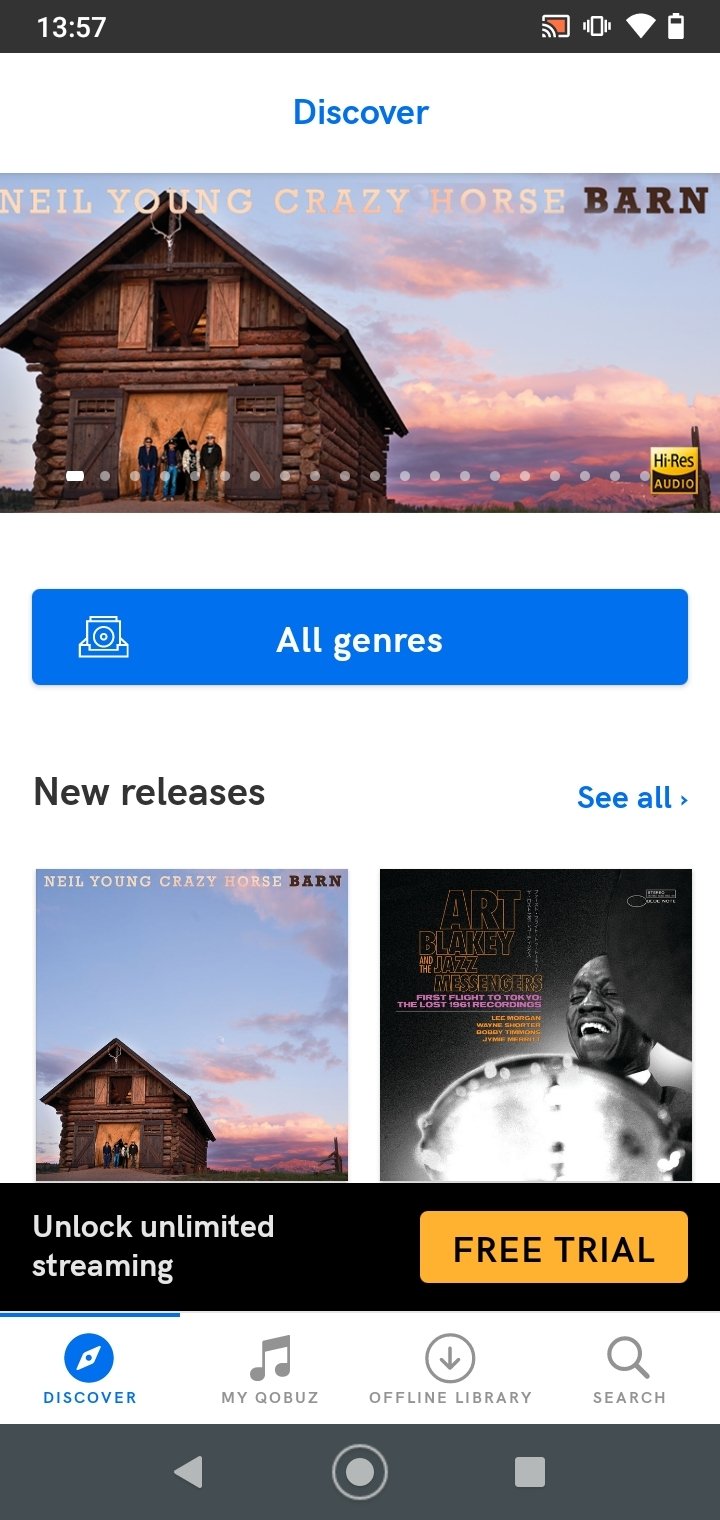This screenshot has height=1520, width=720.
Task: Go back using the system back button
Action: pyautogui.click(x=189, y=1472)
